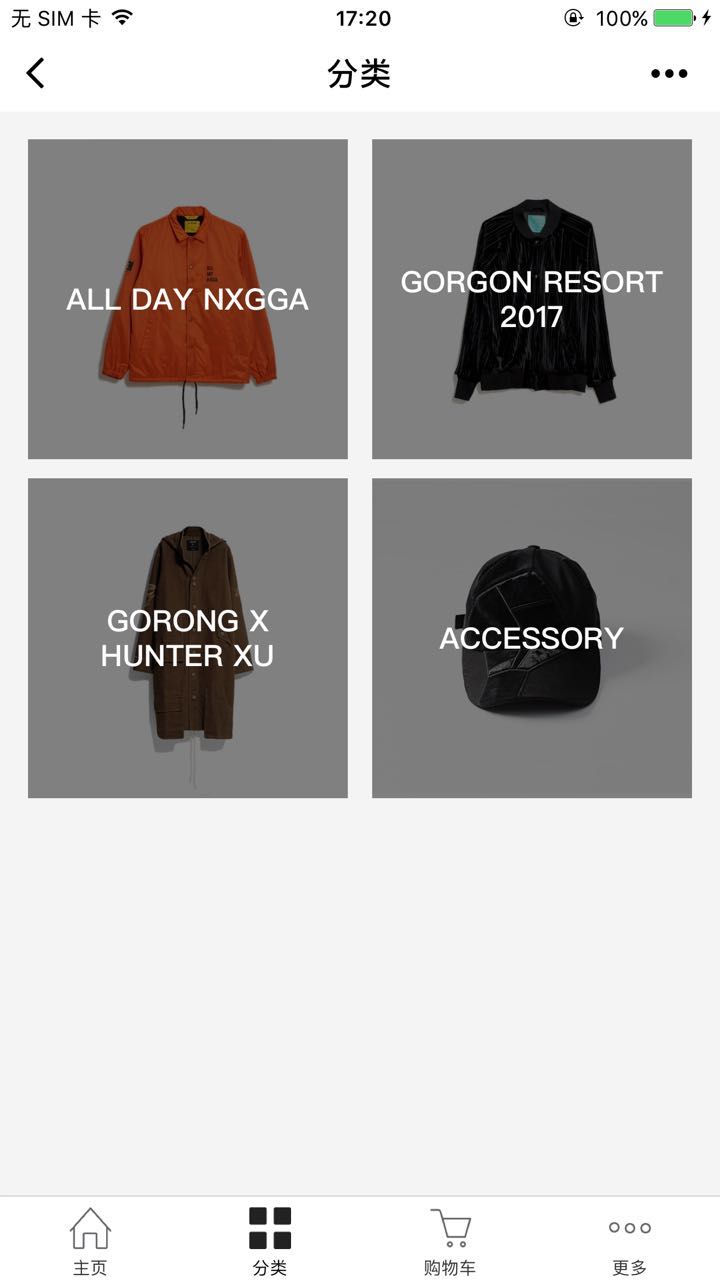Switch to the 更多 more tab

pyautogui.click(x=630, y=1240)
